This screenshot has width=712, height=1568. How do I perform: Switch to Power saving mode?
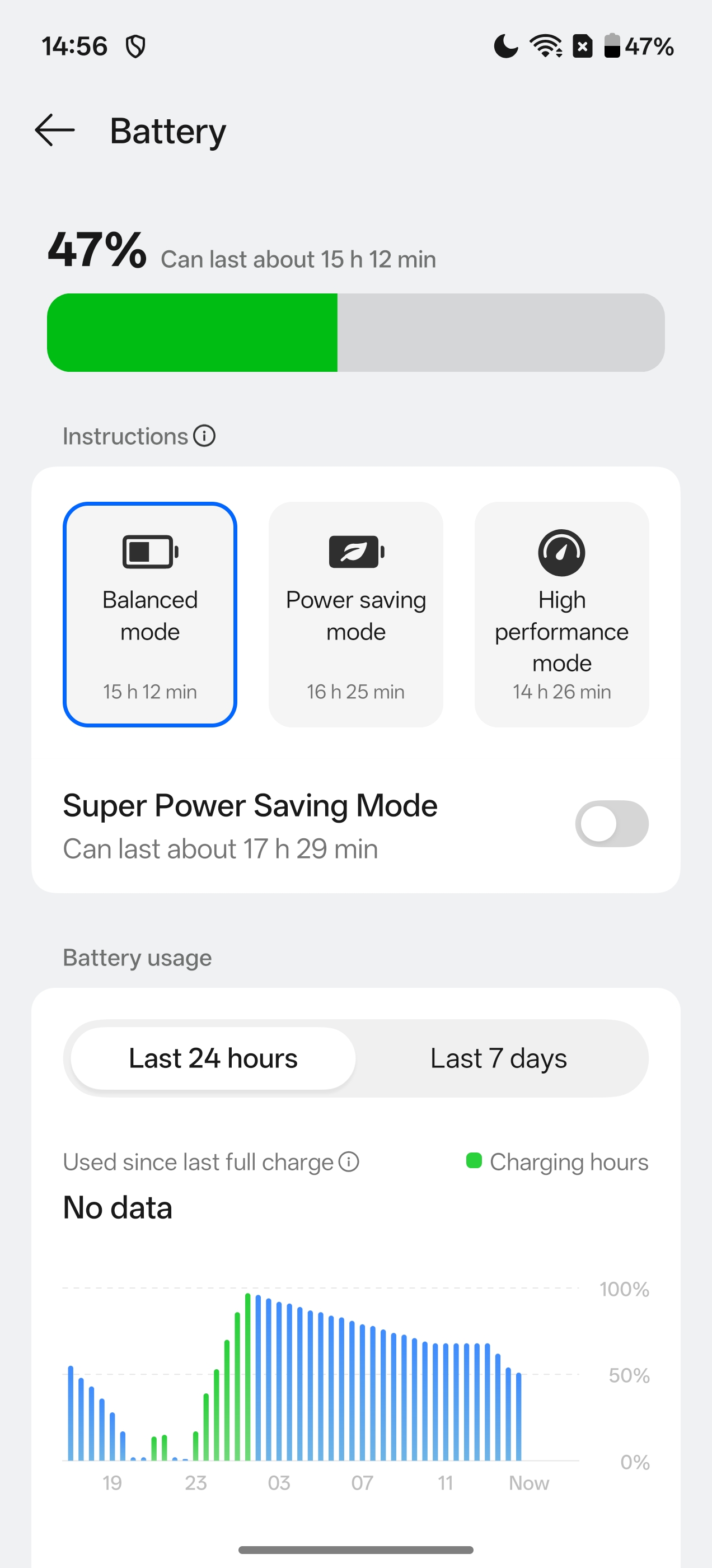pos(355,614)
